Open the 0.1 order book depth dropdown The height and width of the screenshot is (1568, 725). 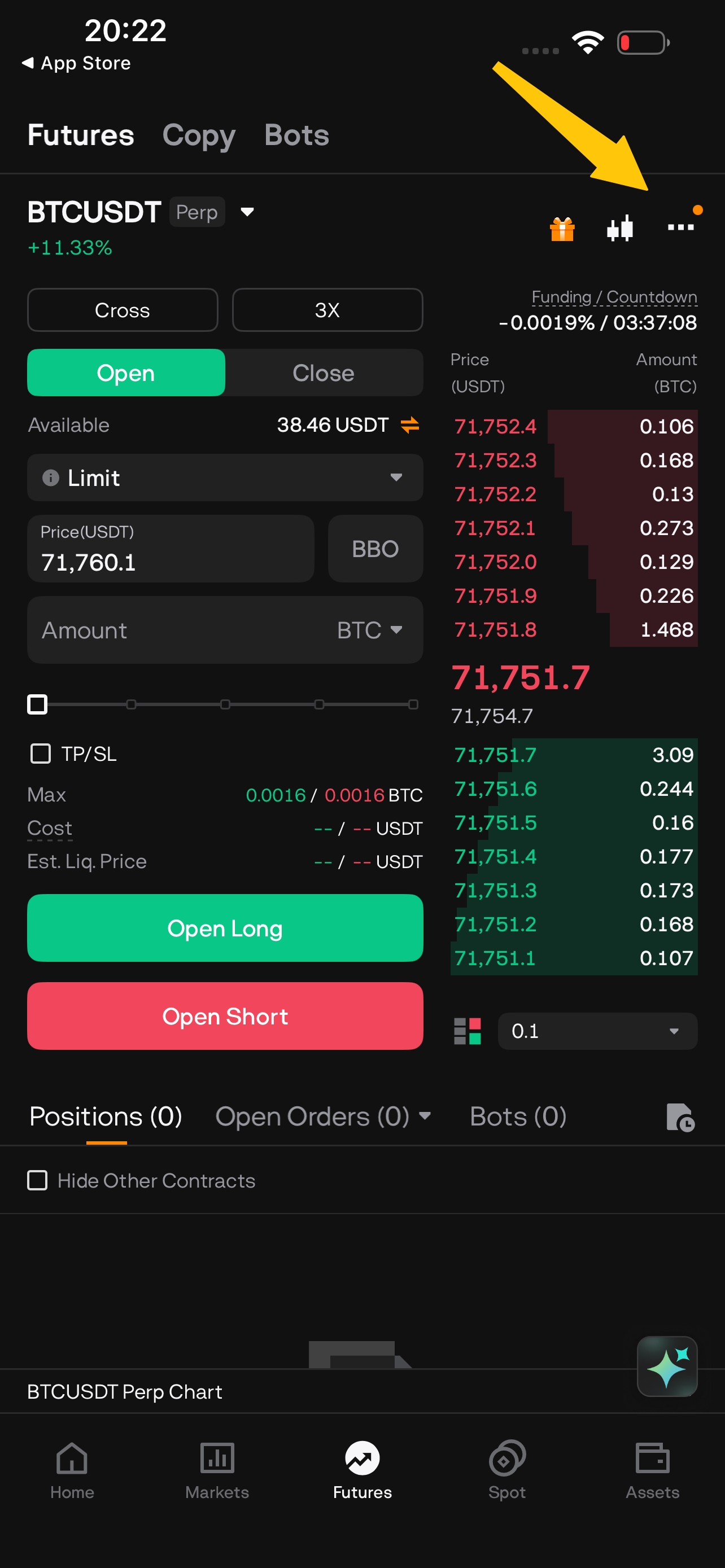click(x=597, y=1031)
